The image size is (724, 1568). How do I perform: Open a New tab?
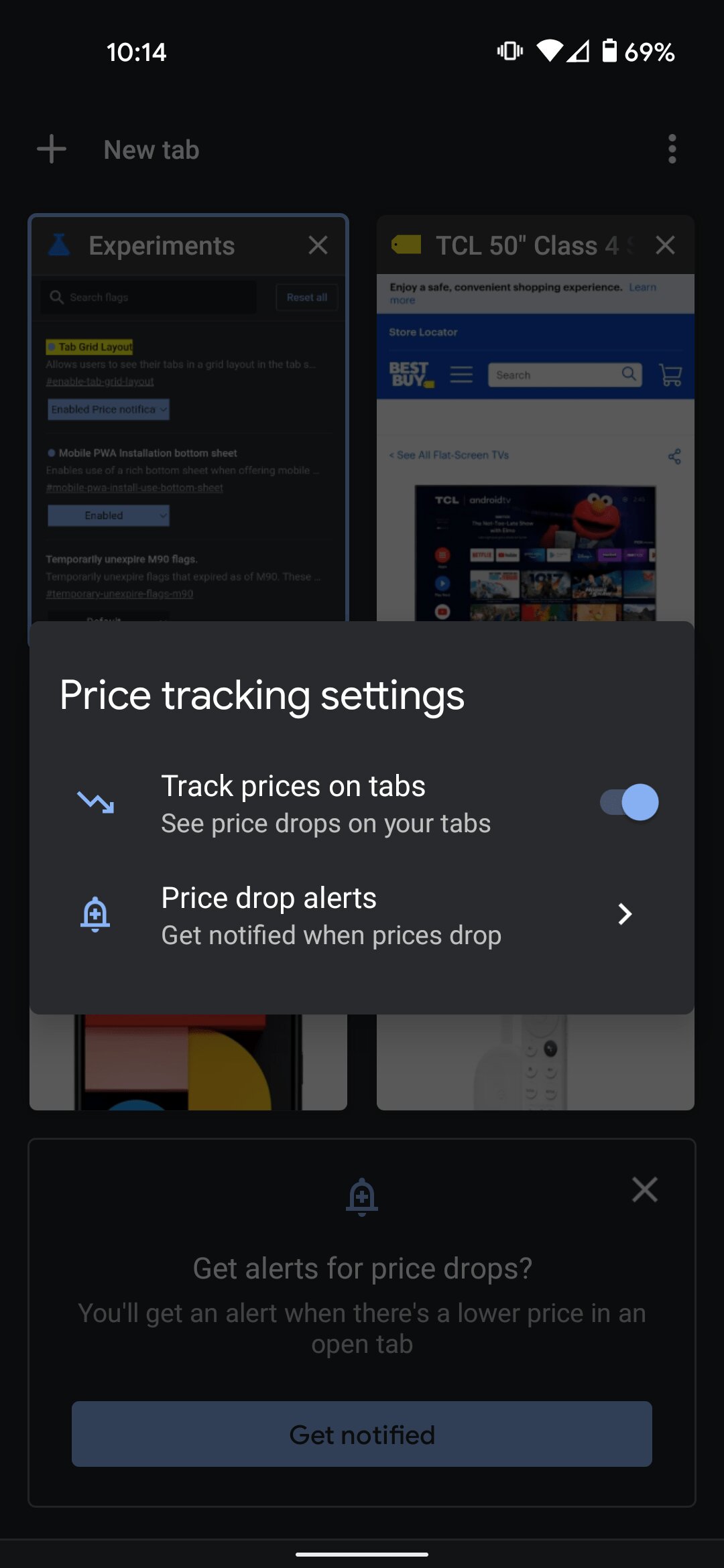tap(119, 149)
